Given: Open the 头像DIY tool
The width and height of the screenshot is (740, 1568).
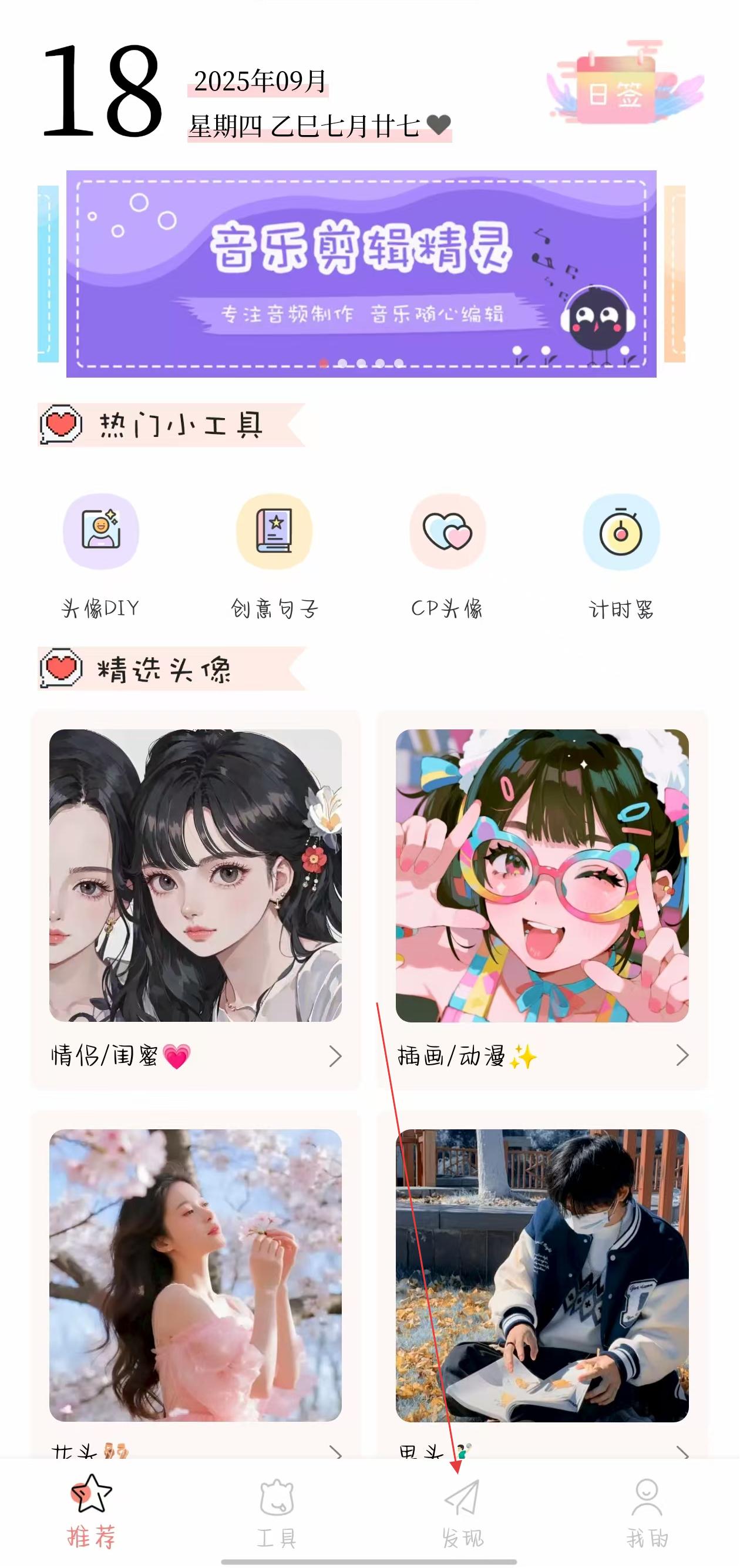Looking at the screenshot, I should pos(101,551).
